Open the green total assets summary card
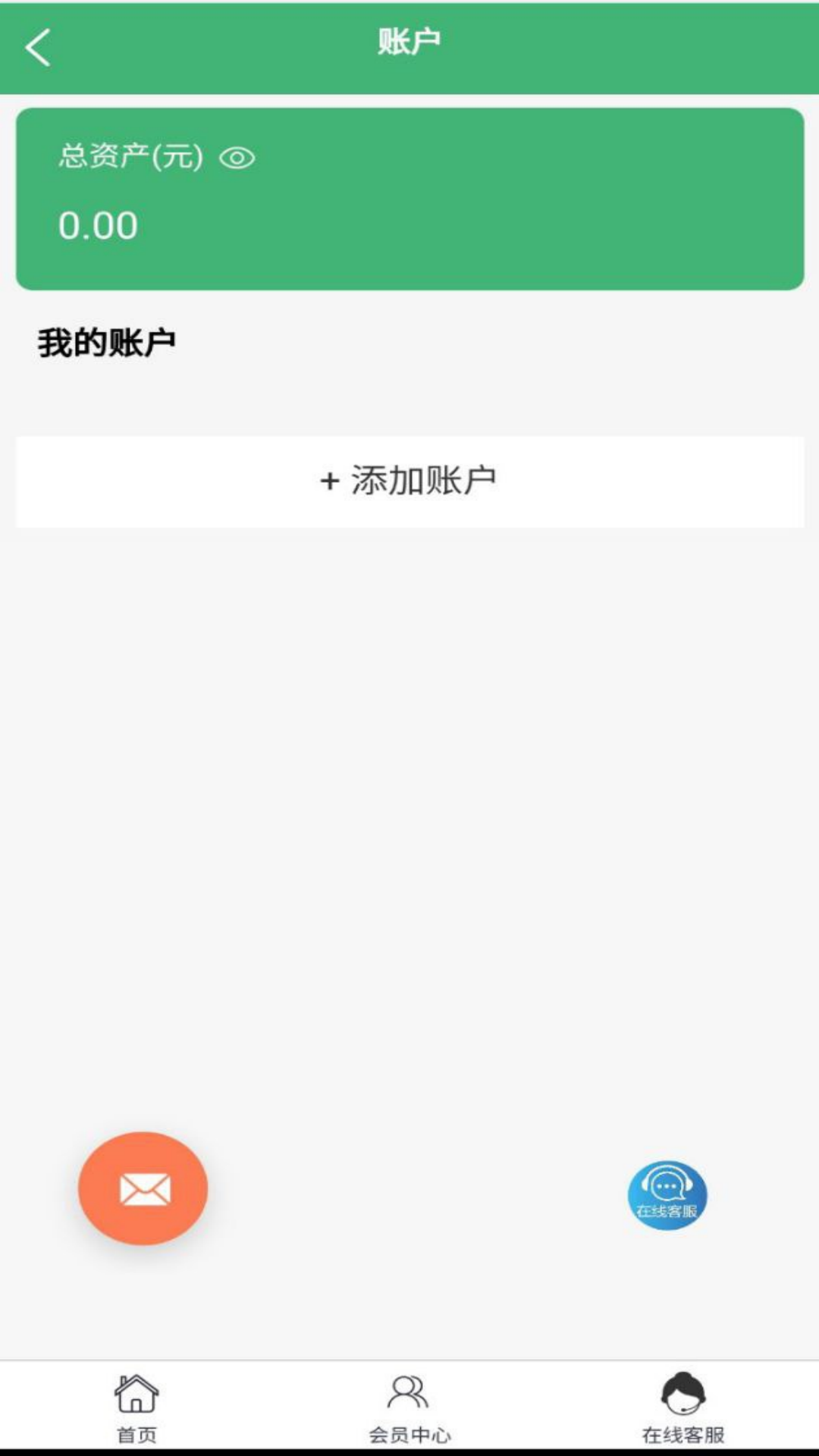The width and height of the screenshot is (819, 1456). click(x=409, y=196)
